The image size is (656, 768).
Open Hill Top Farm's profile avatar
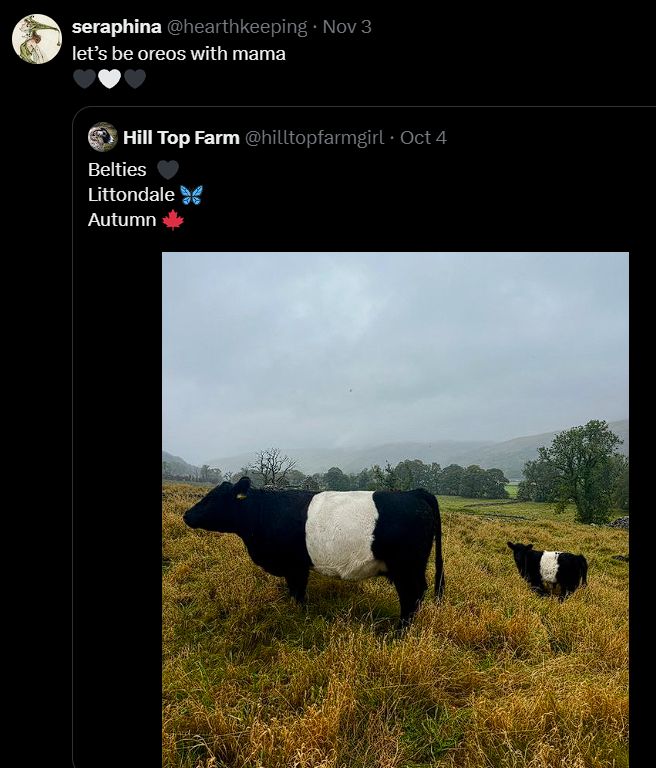coord(102,137)
